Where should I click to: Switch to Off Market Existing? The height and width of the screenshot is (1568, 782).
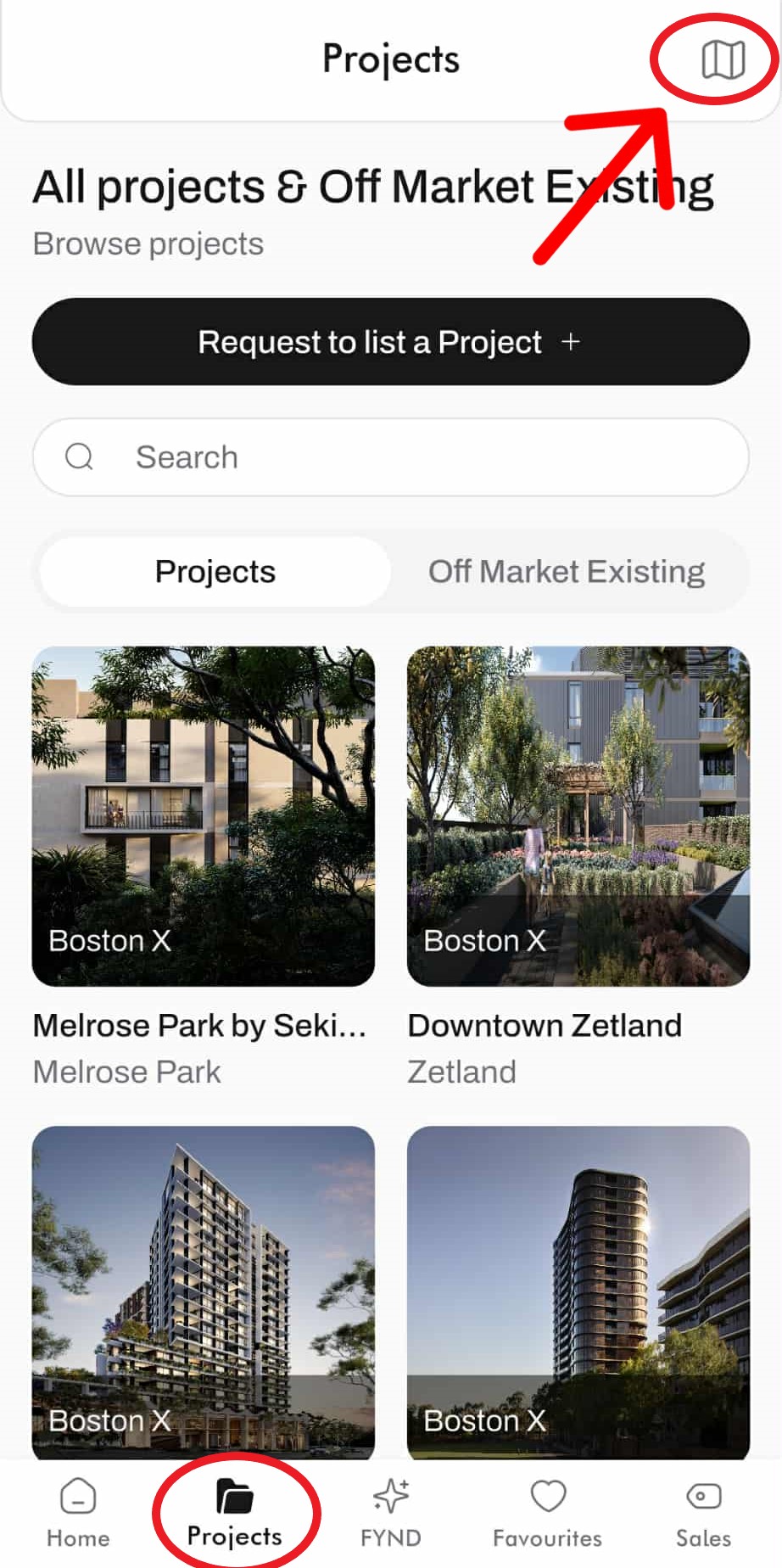point(567,572)
